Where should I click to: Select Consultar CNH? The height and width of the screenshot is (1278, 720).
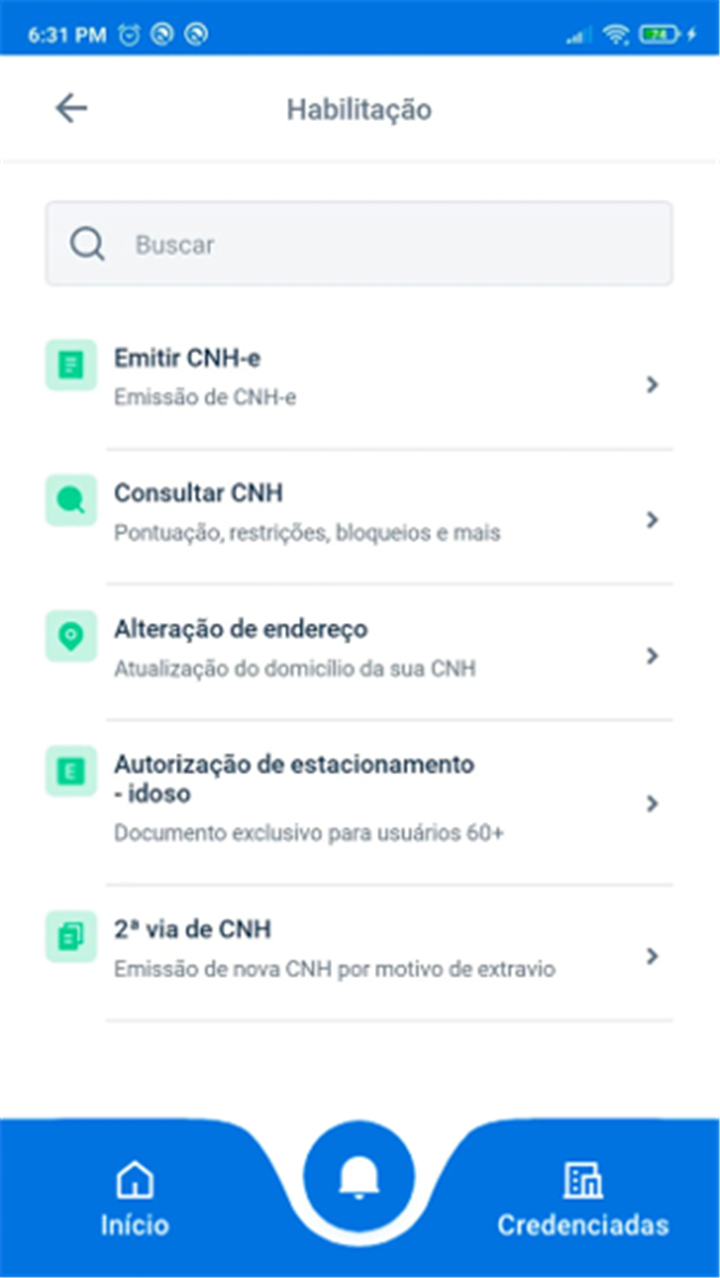359,518
